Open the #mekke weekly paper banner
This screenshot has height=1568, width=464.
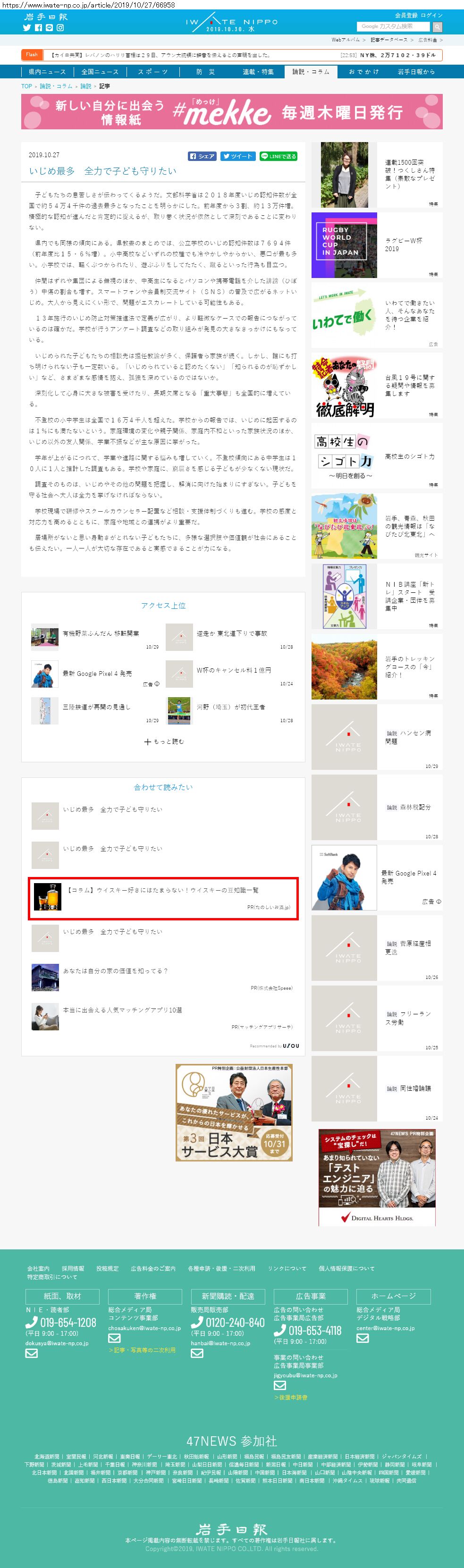pyautogui.click(x=231, y=111)
